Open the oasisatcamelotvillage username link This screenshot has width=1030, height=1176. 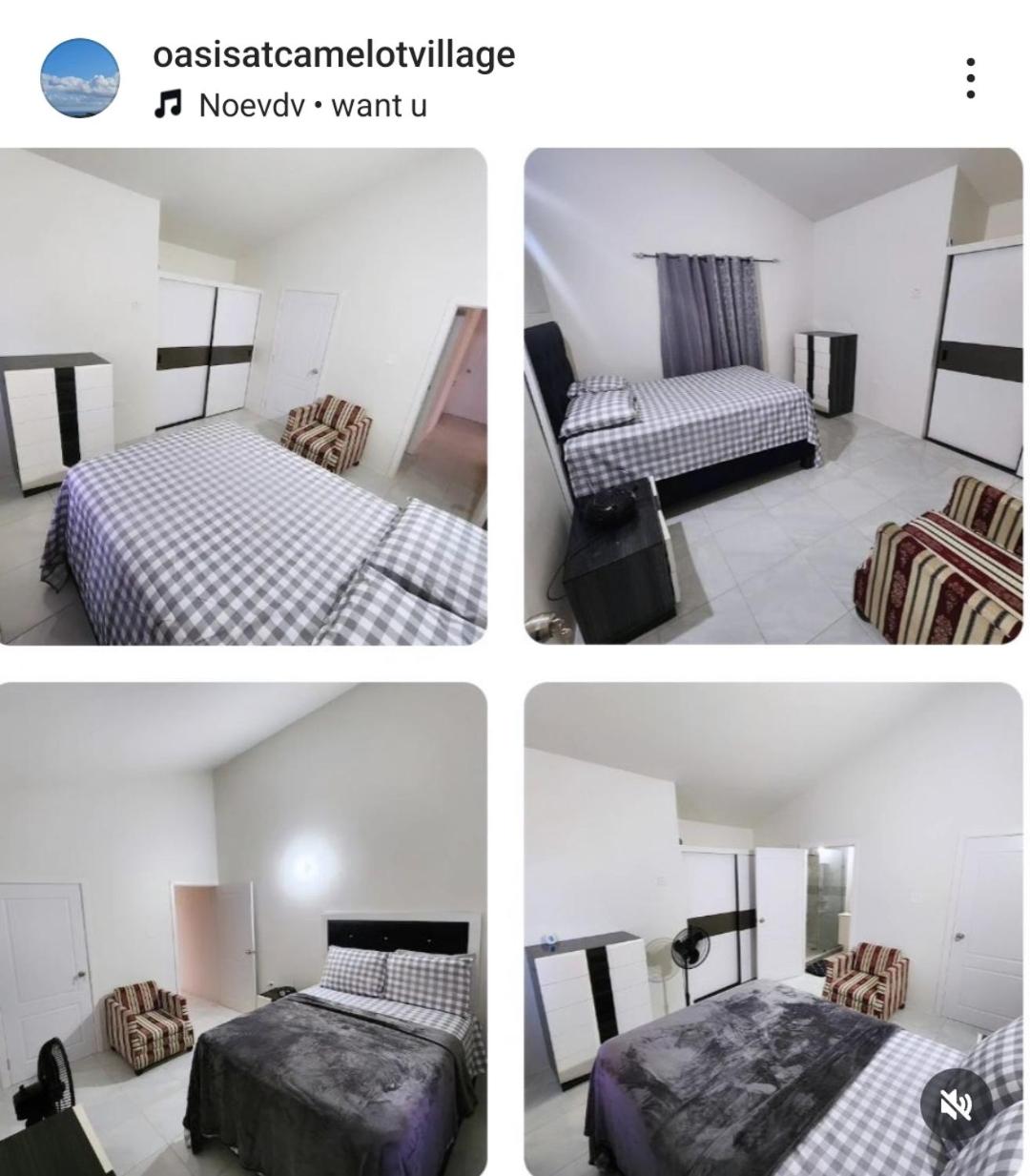click(x=334, y=54)
